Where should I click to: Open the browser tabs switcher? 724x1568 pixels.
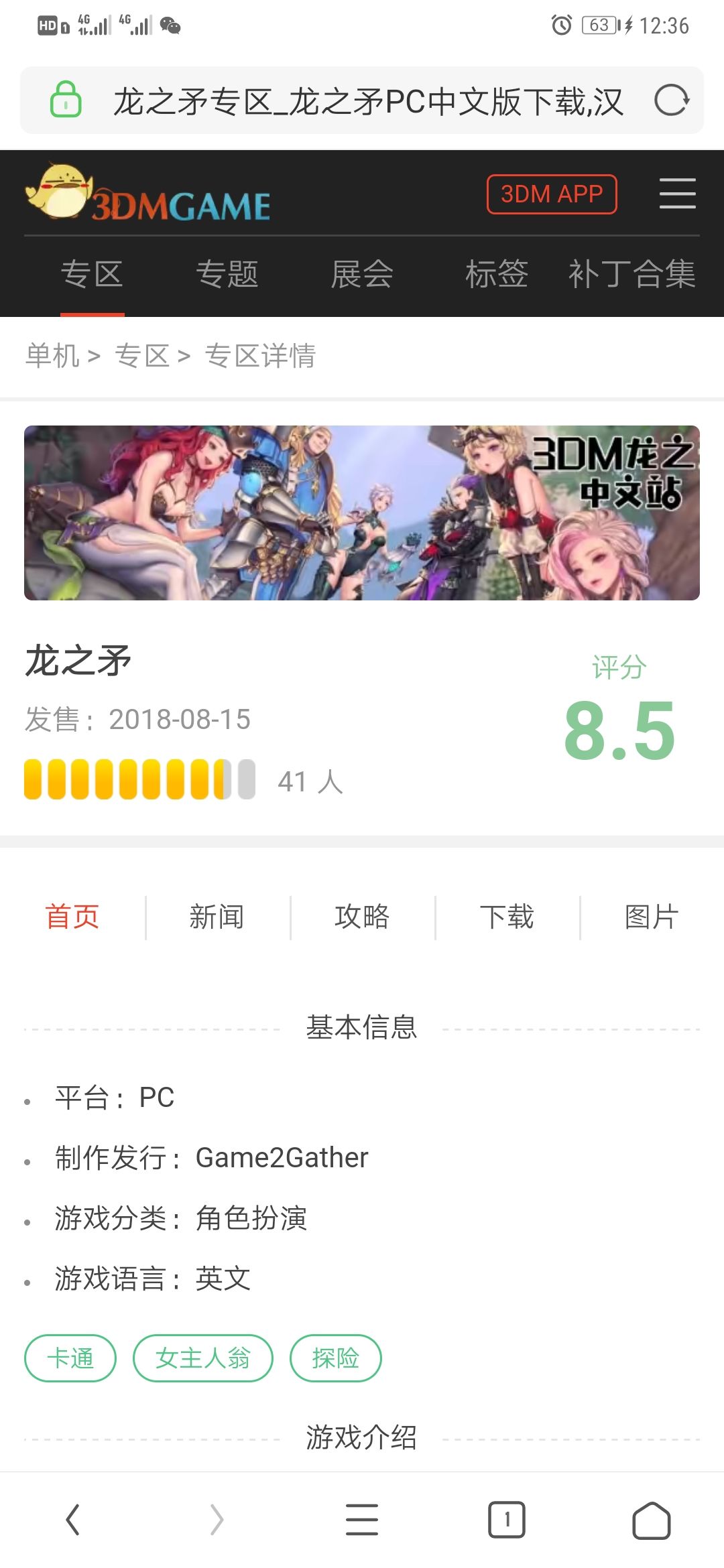(x=507, y=1519)
